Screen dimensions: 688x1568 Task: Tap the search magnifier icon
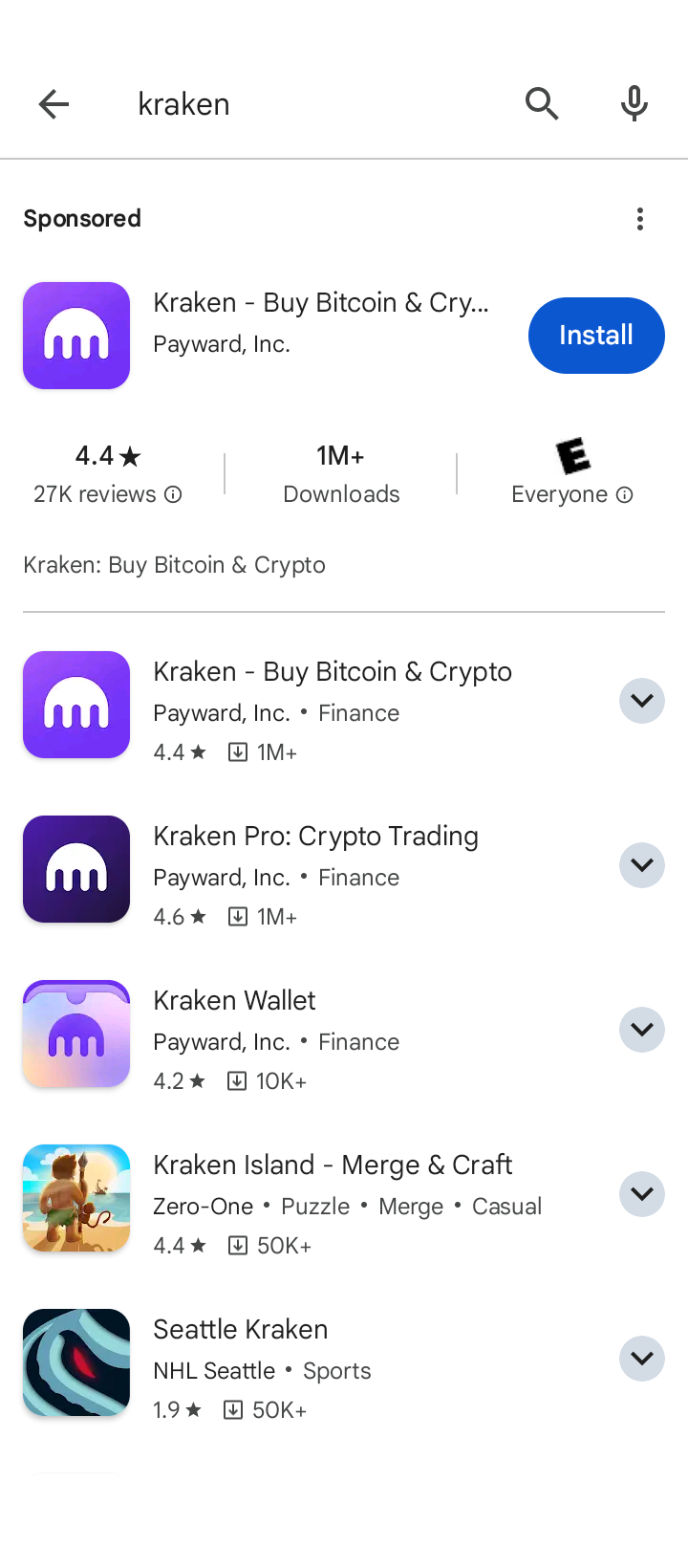coord(542,103)
